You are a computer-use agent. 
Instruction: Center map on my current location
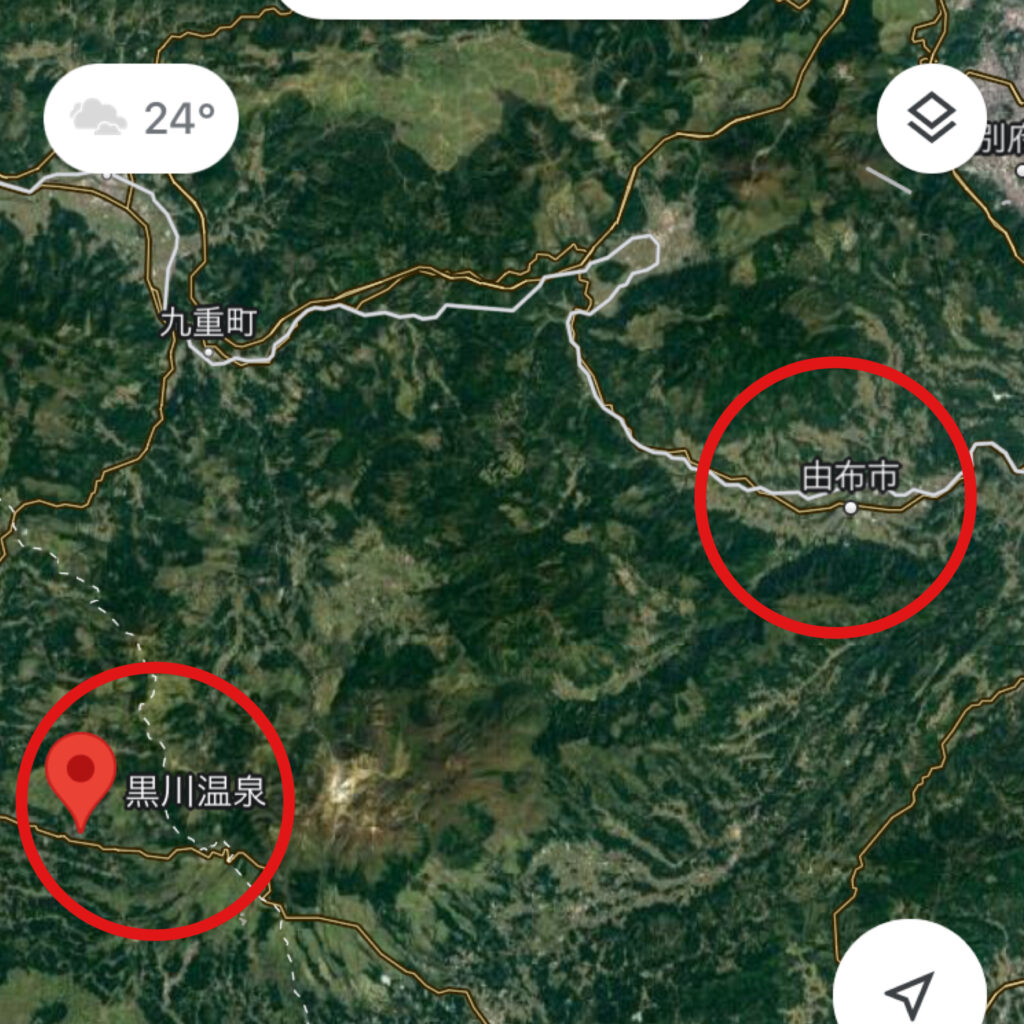[x=909, y=990]
